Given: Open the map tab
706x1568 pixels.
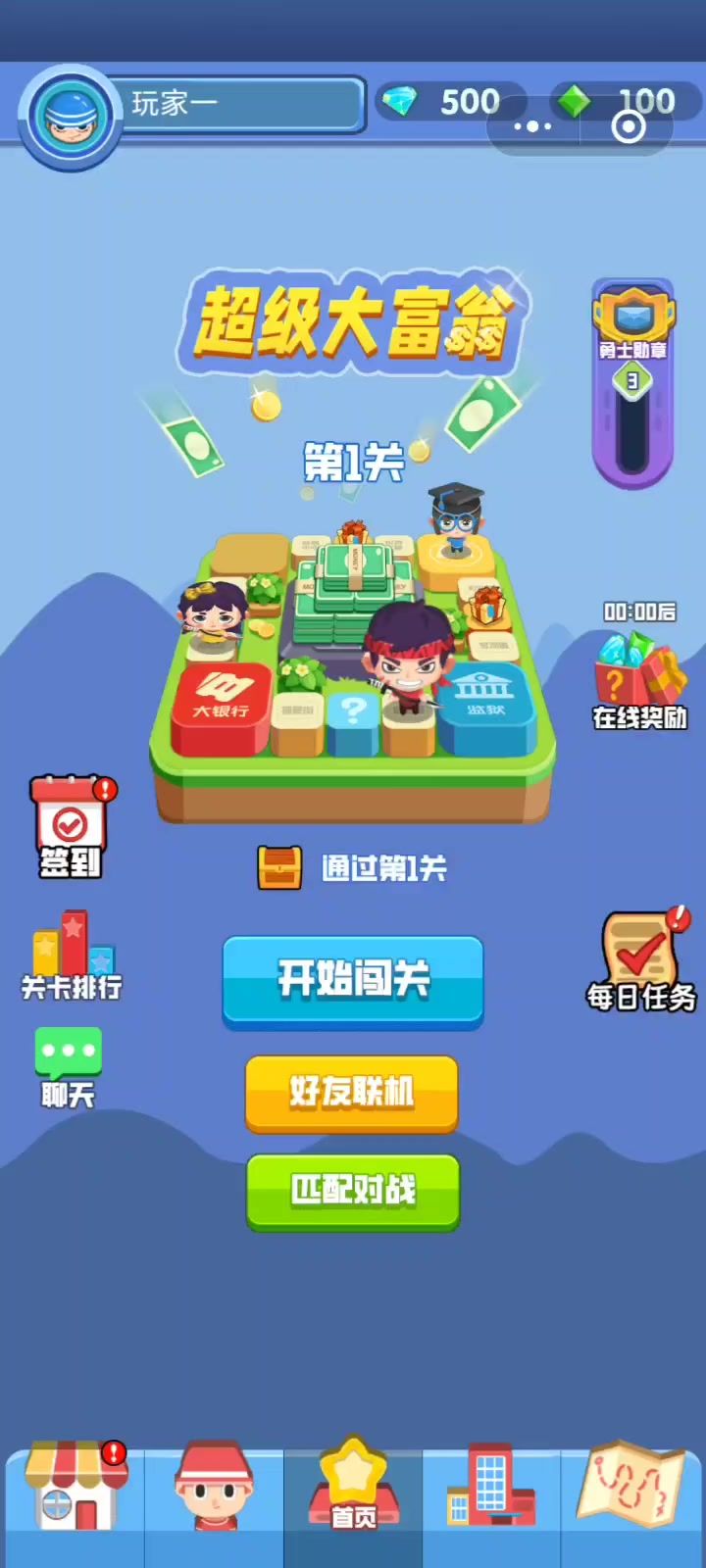Looking at the screenshot, I should click(x=632, y=1490).
